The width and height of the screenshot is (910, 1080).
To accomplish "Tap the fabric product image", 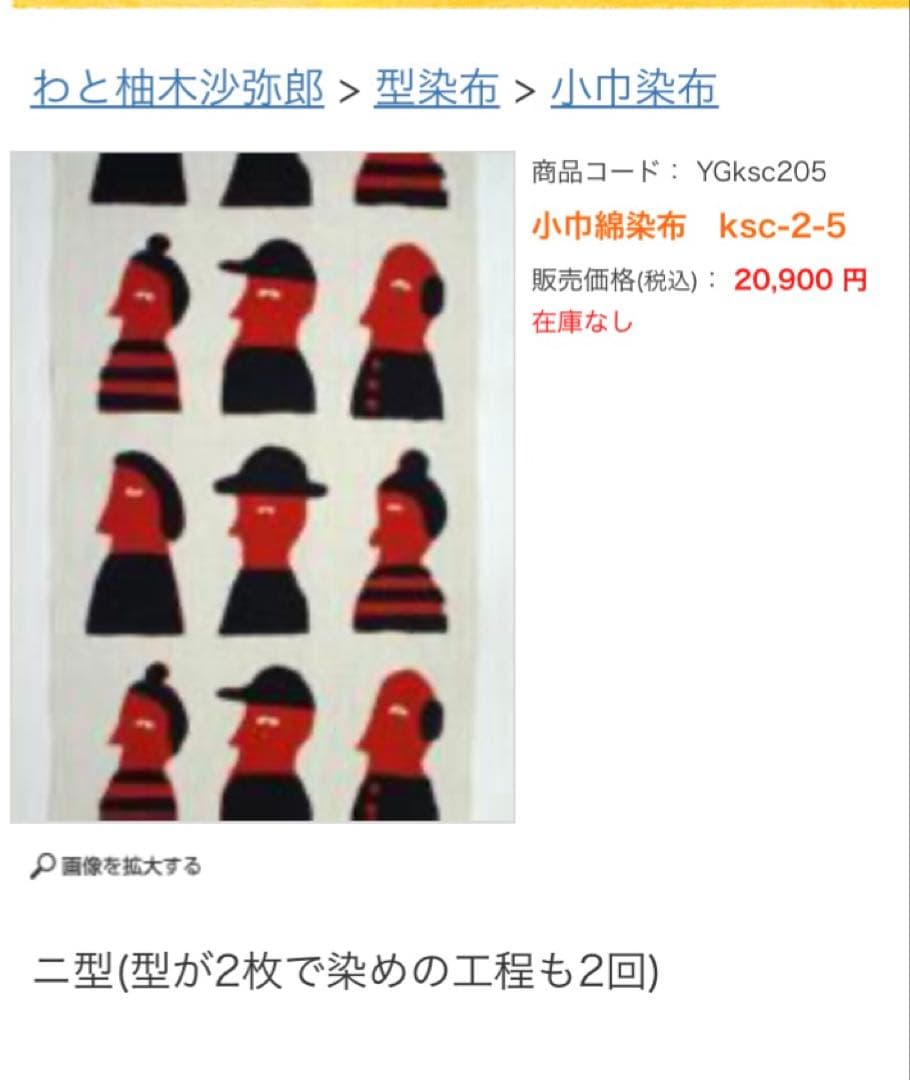I will click(262, 487).
